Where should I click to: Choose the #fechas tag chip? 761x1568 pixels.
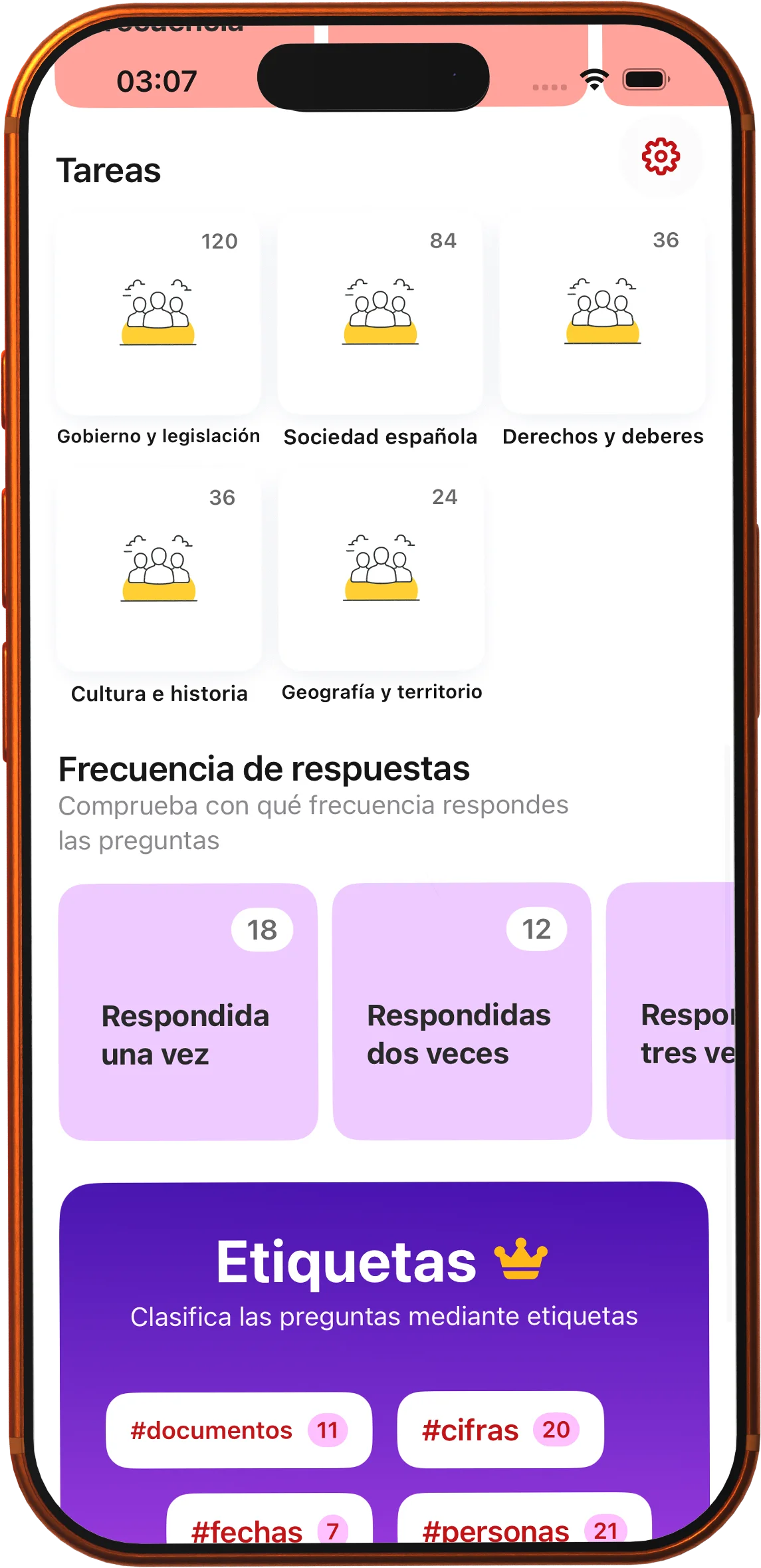(269, 1519)
